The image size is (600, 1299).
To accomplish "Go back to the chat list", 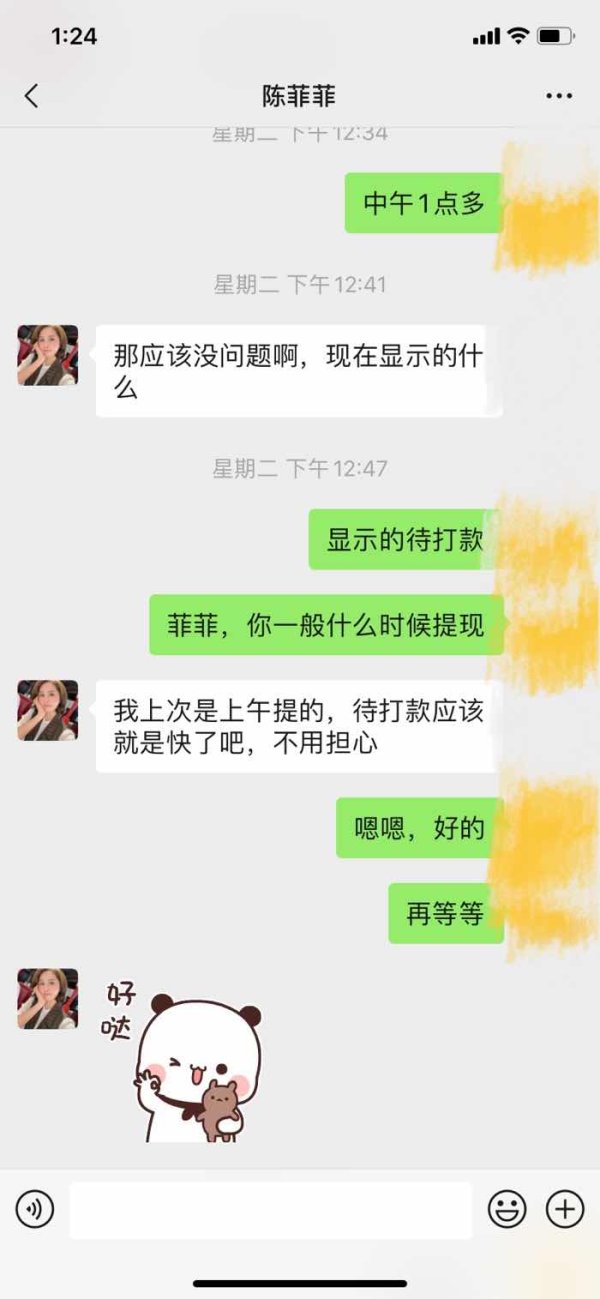I will (x=31, y=96).
